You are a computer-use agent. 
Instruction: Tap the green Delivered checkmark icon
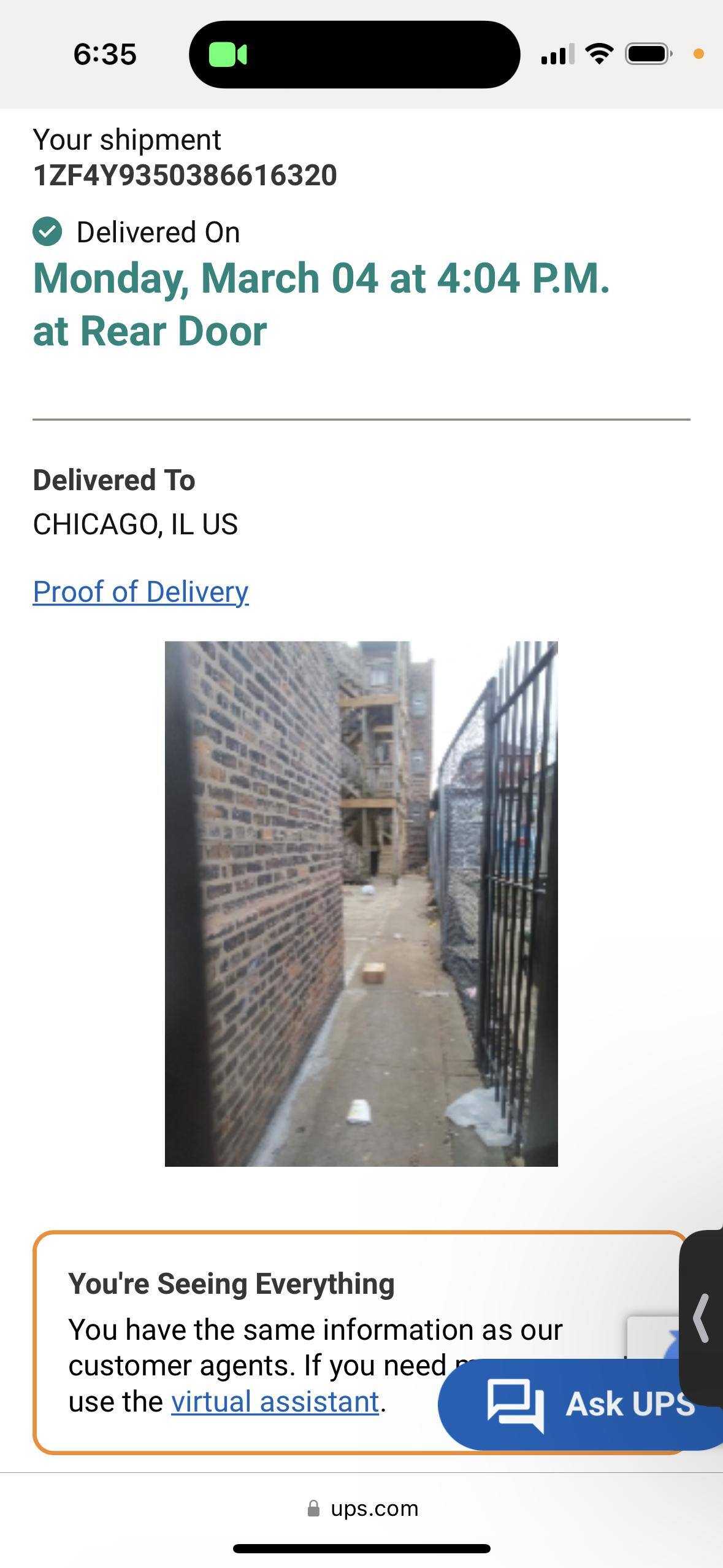coord(48,232)
